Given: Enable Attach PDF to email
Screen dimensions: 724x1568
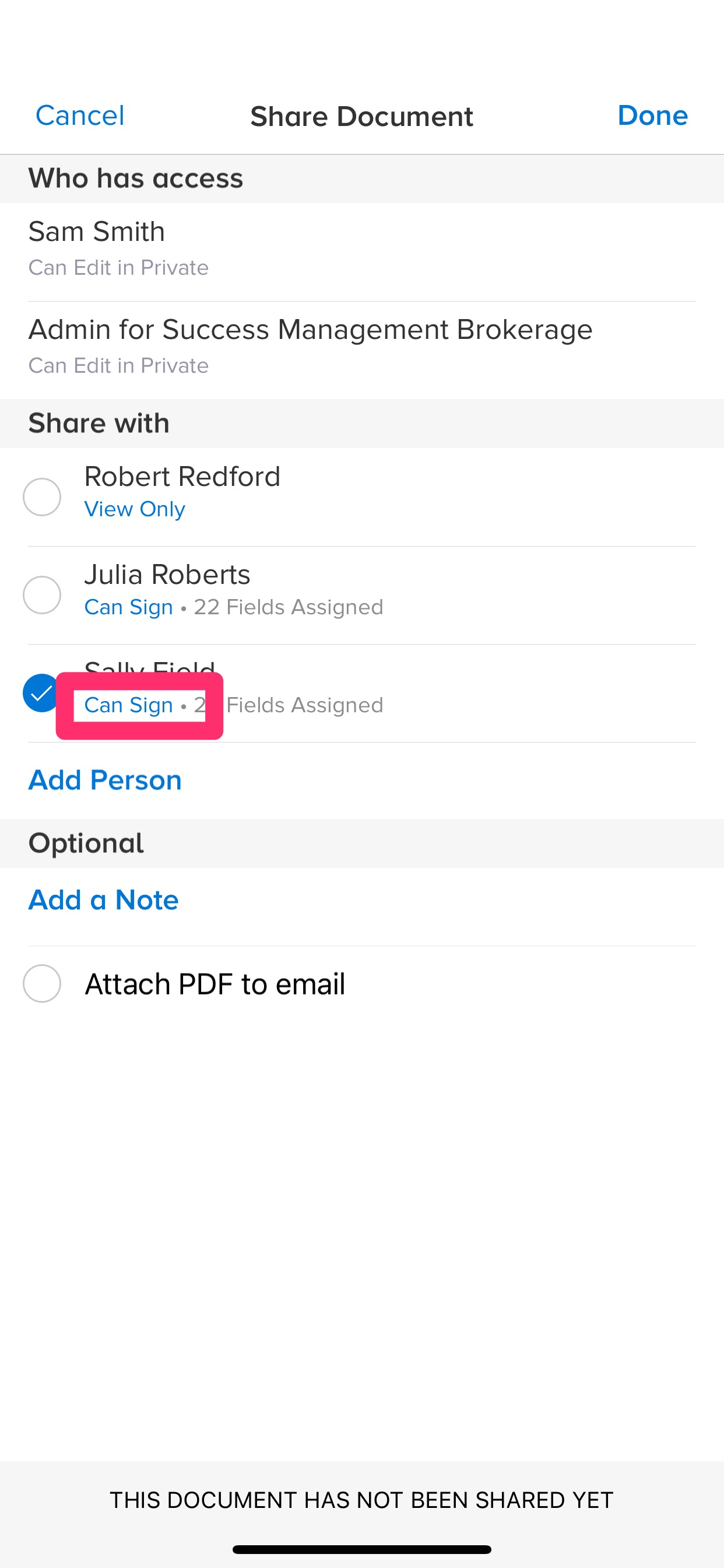Looking at the screenshot, I should coord(42,984).
